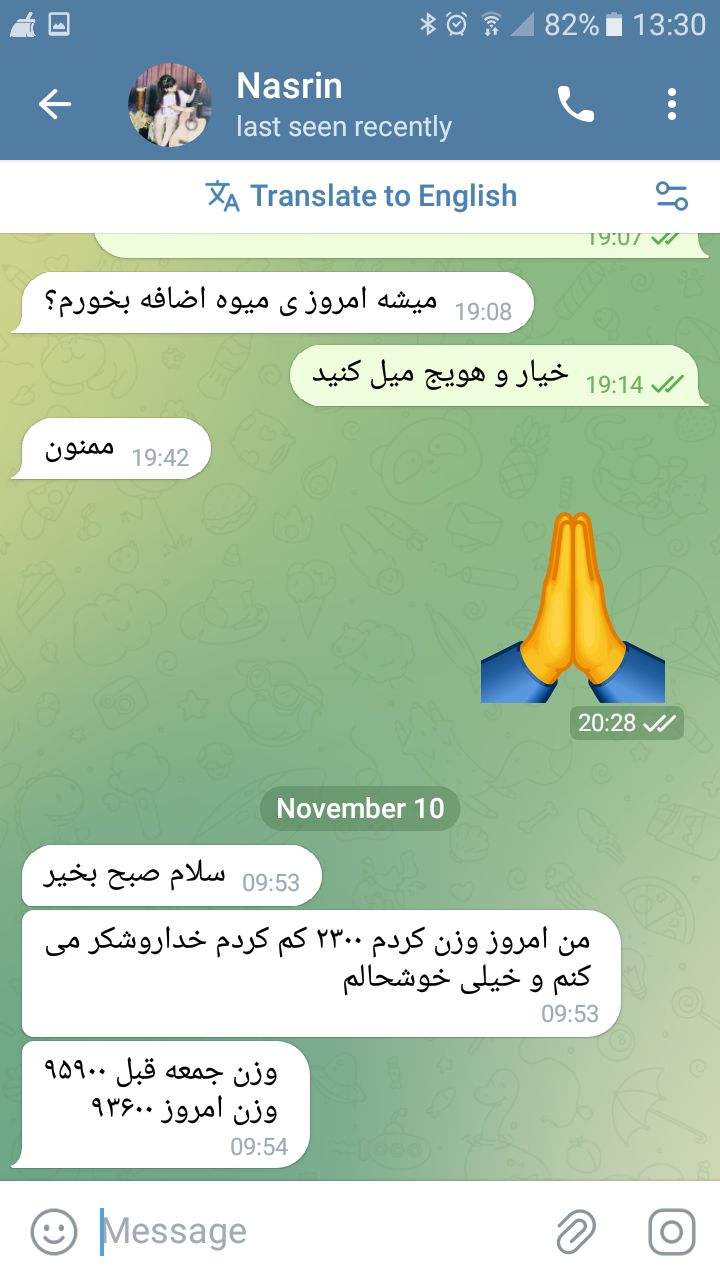Open the translation settings icon
This screenshot has height=1280, width=720.
pyautogui.click(x=672, y=196)
